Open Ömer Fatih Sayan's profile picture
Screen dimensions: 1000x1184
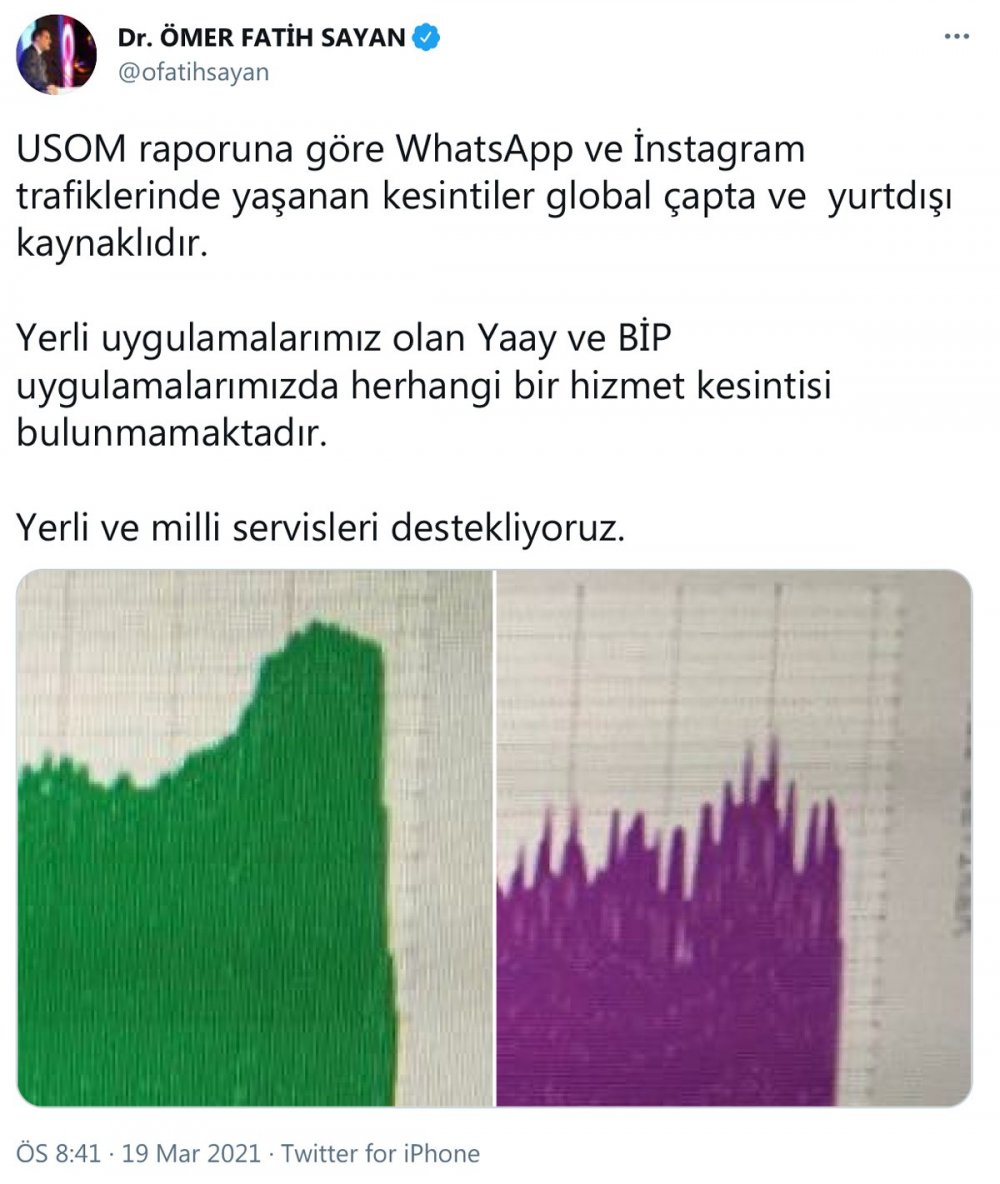[x=56, y=54]
